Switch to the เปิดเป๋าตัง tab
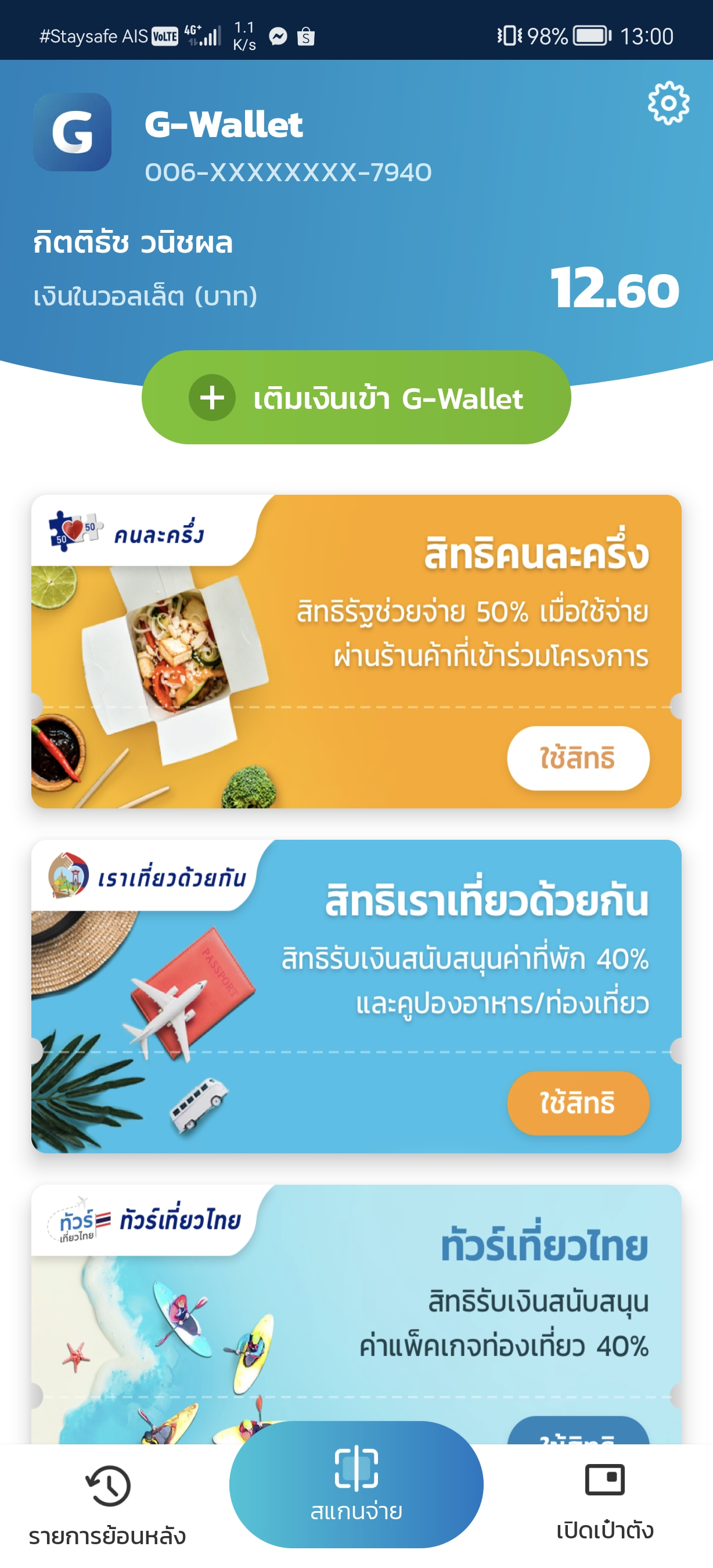The width and height of the screenshot is (713, 1568). click(x=604, y=1501)
